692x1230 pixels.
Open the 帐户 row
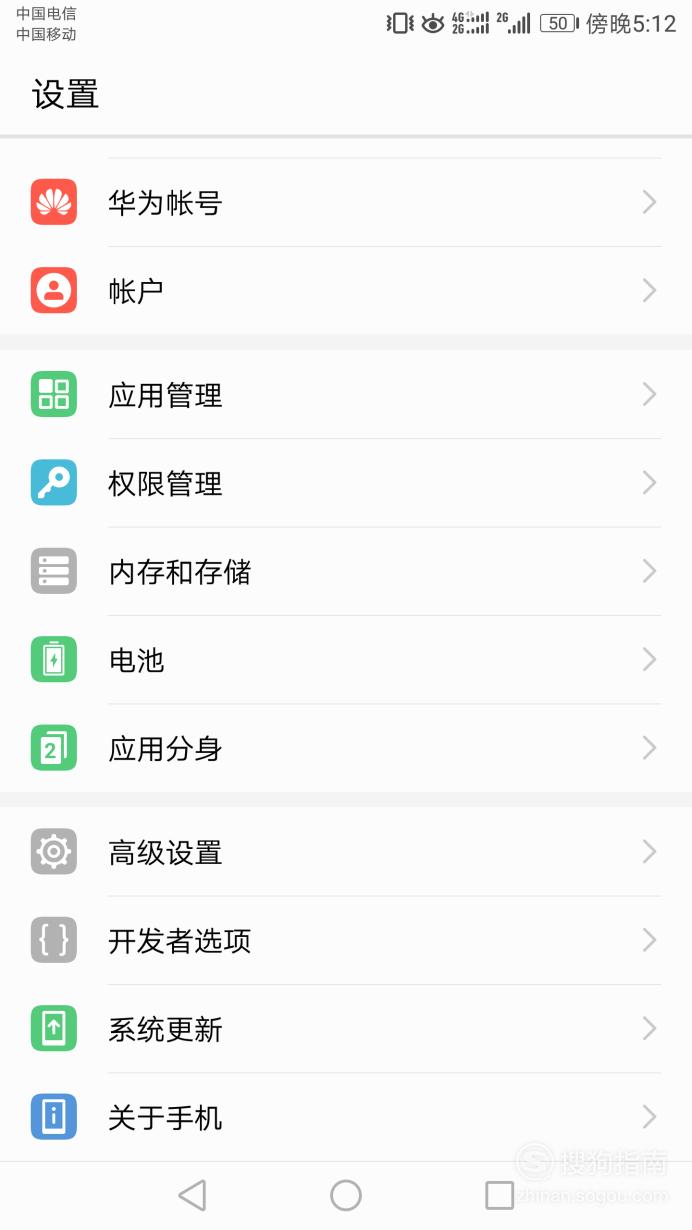[x=346, y=291]
